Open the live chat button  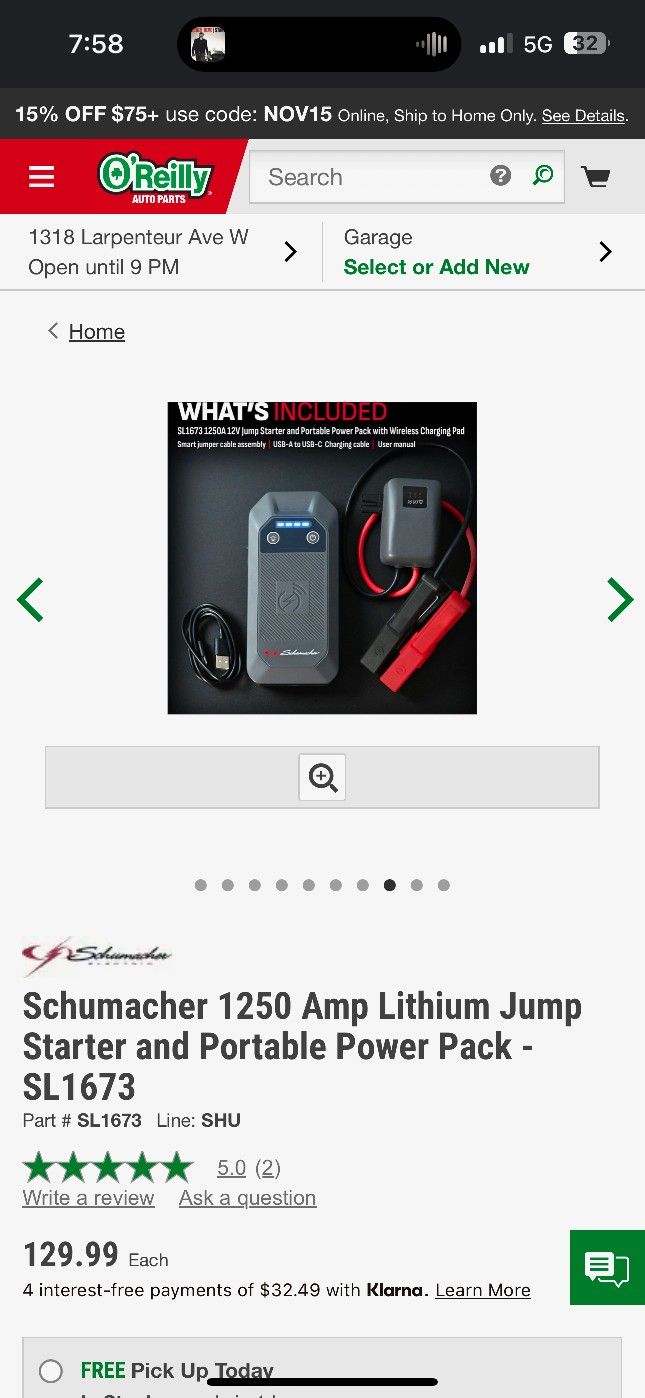pos(606,1268)
